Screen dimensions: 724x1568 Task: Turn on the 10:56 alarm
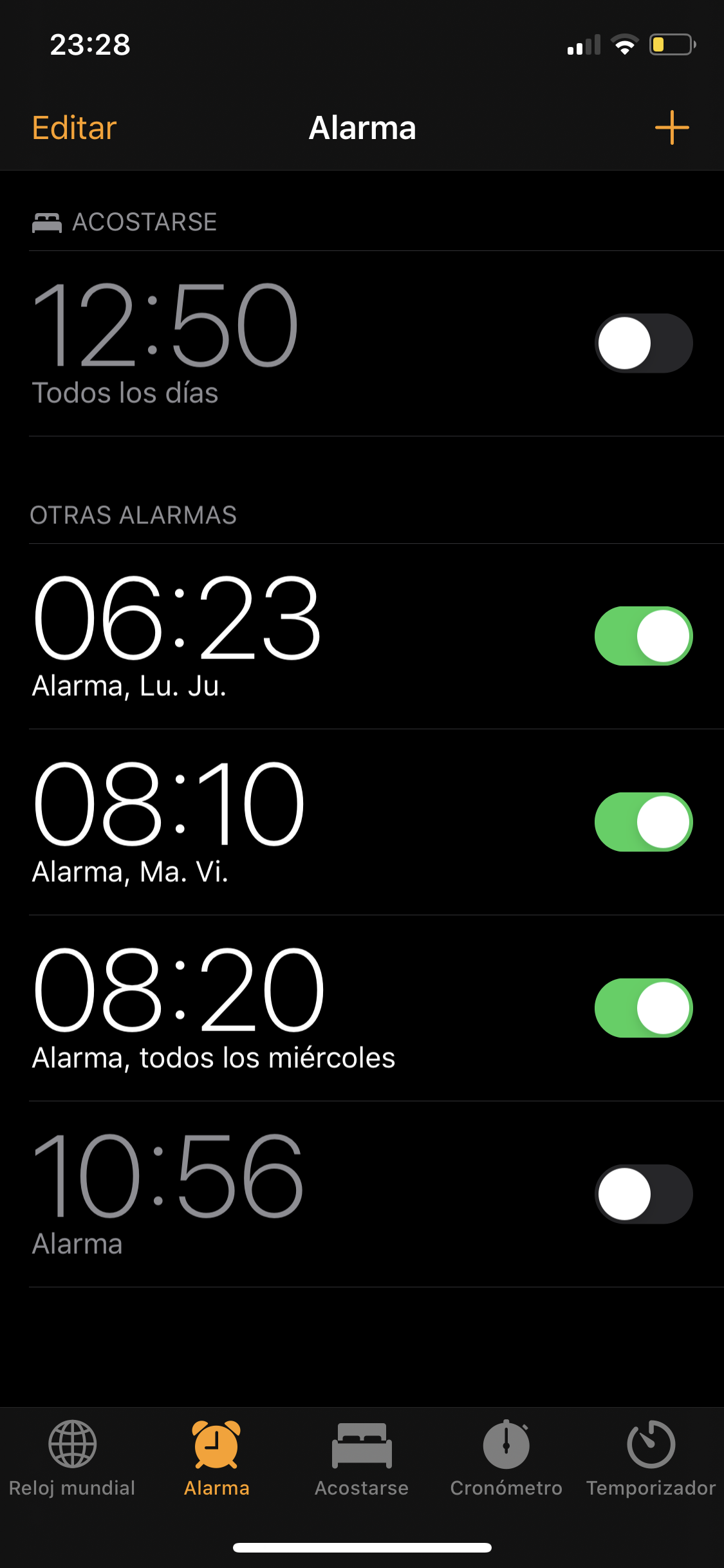click(x=643, y=1194)
